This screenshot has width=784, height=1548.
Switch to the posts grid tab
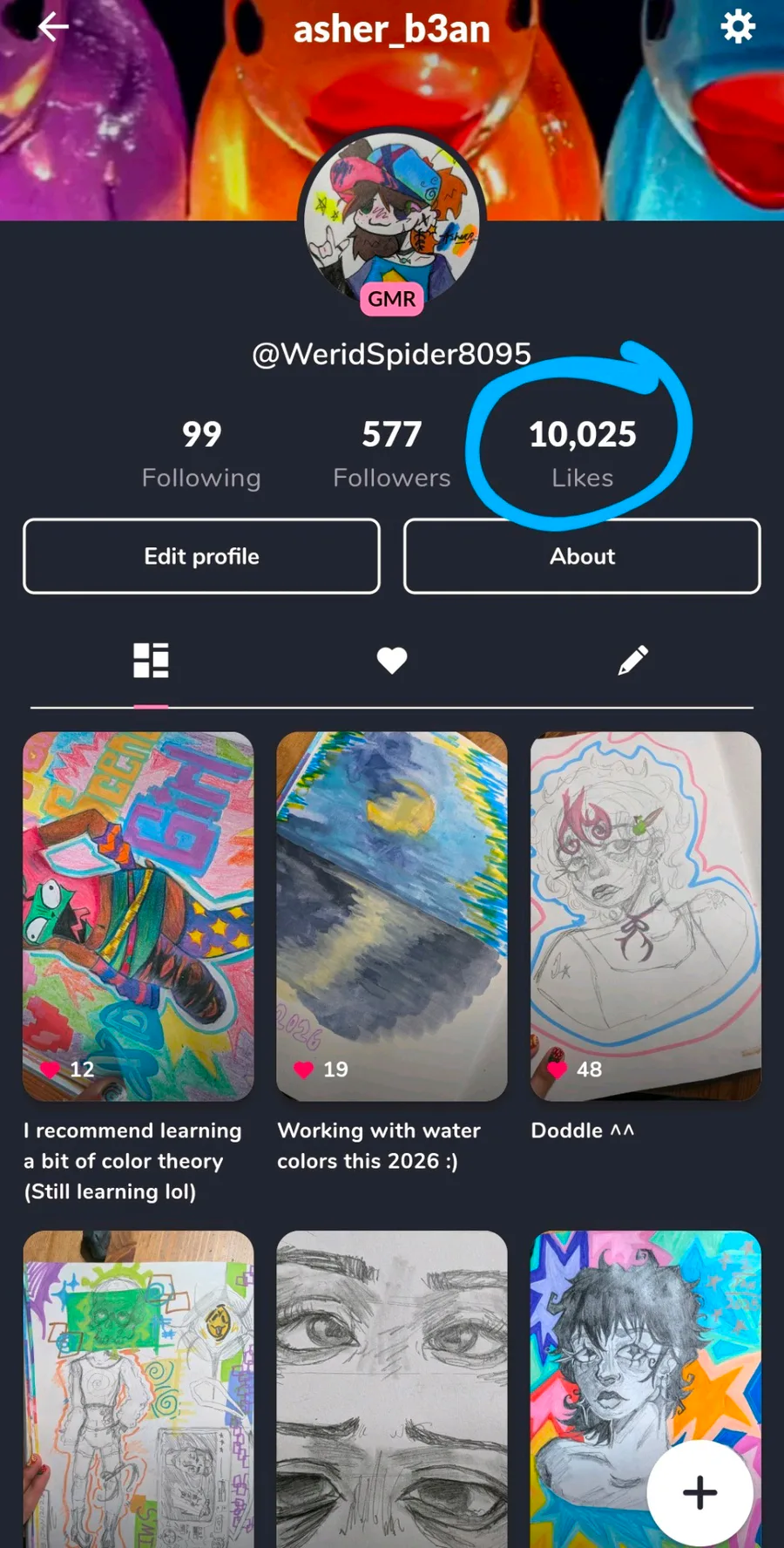pyautogui.click(x=151, y=661)
